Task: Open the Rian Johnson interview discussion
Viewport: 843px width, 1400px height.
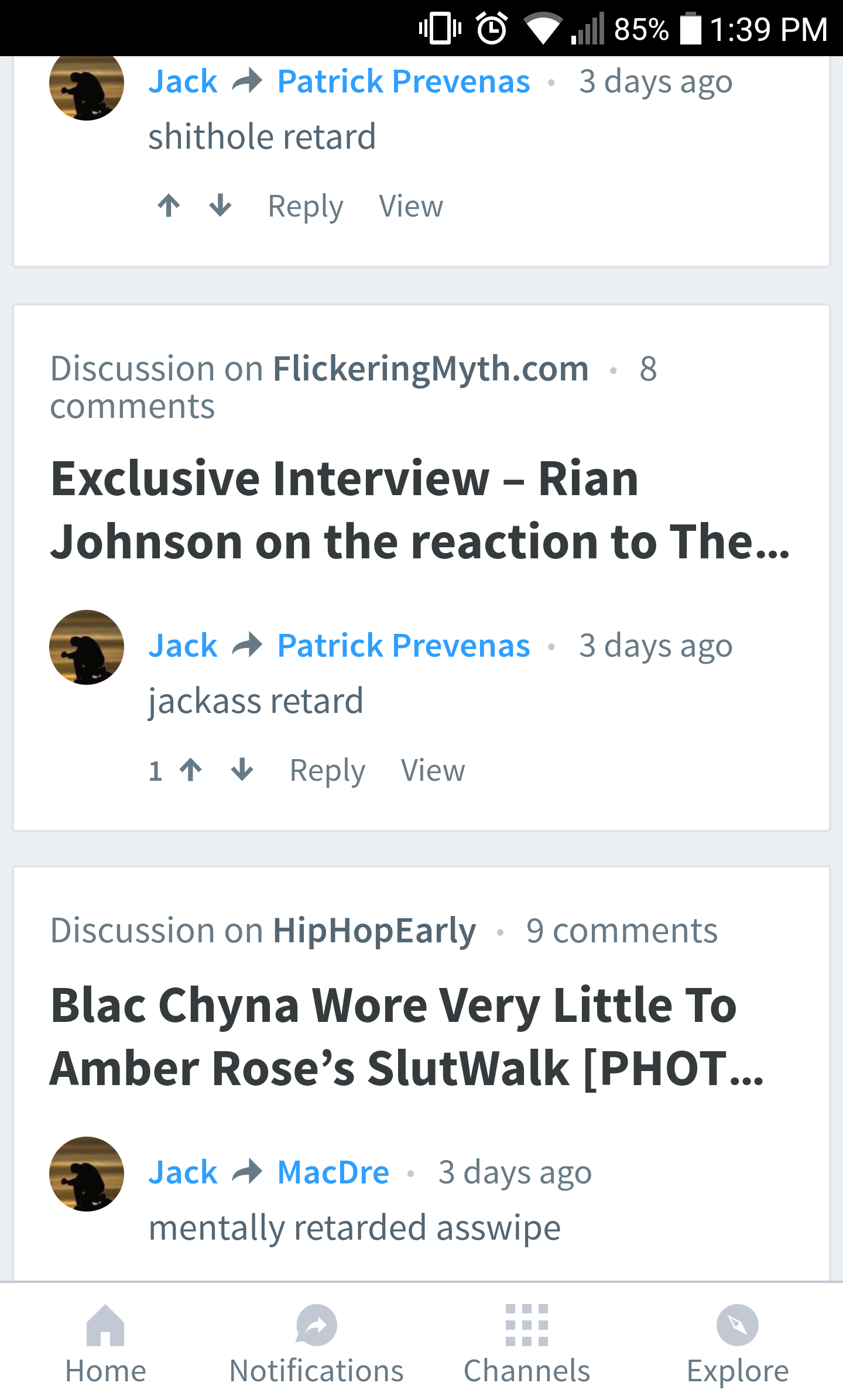Action: [420, 510]
